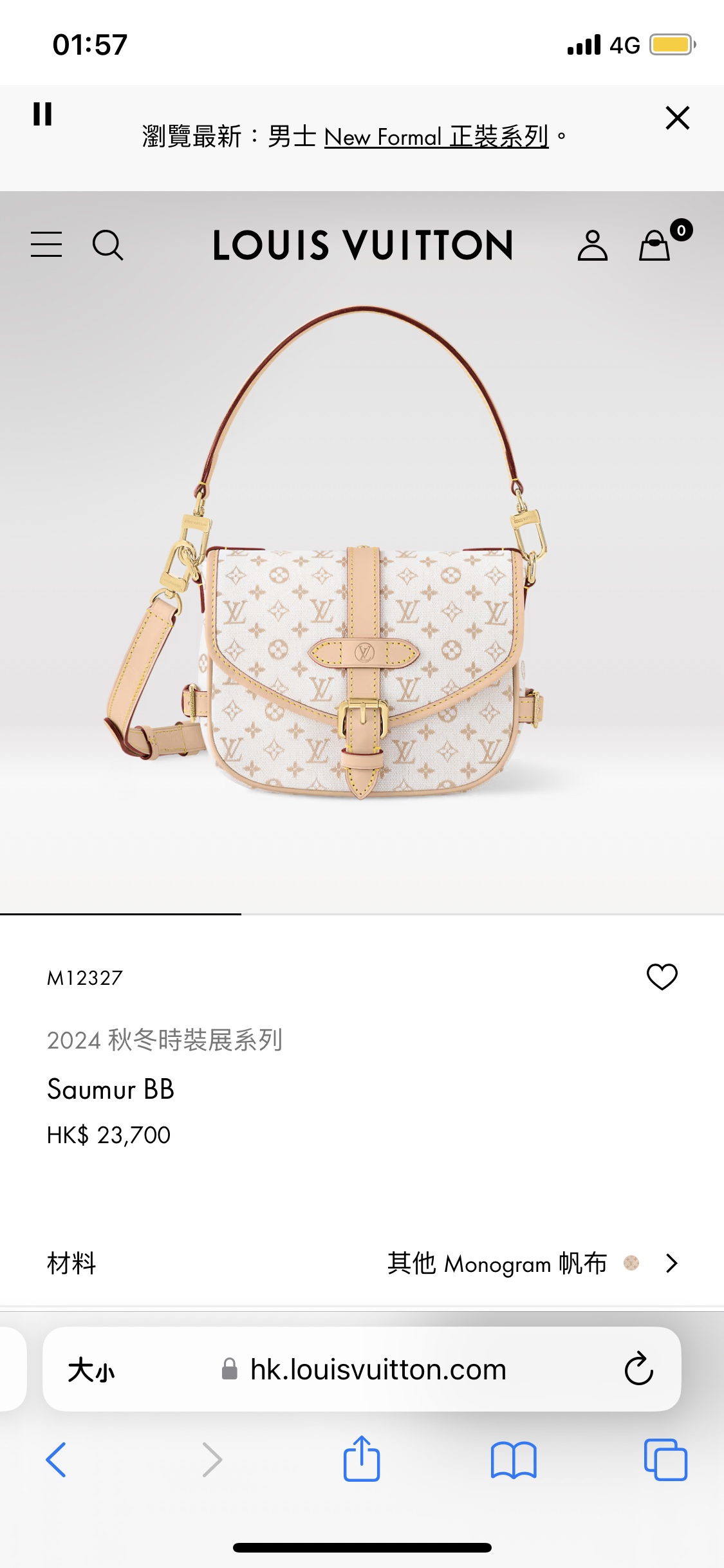This screenshot has height=1568, width=724.
Task: Open site search magnifier
Action: [107, 245]
